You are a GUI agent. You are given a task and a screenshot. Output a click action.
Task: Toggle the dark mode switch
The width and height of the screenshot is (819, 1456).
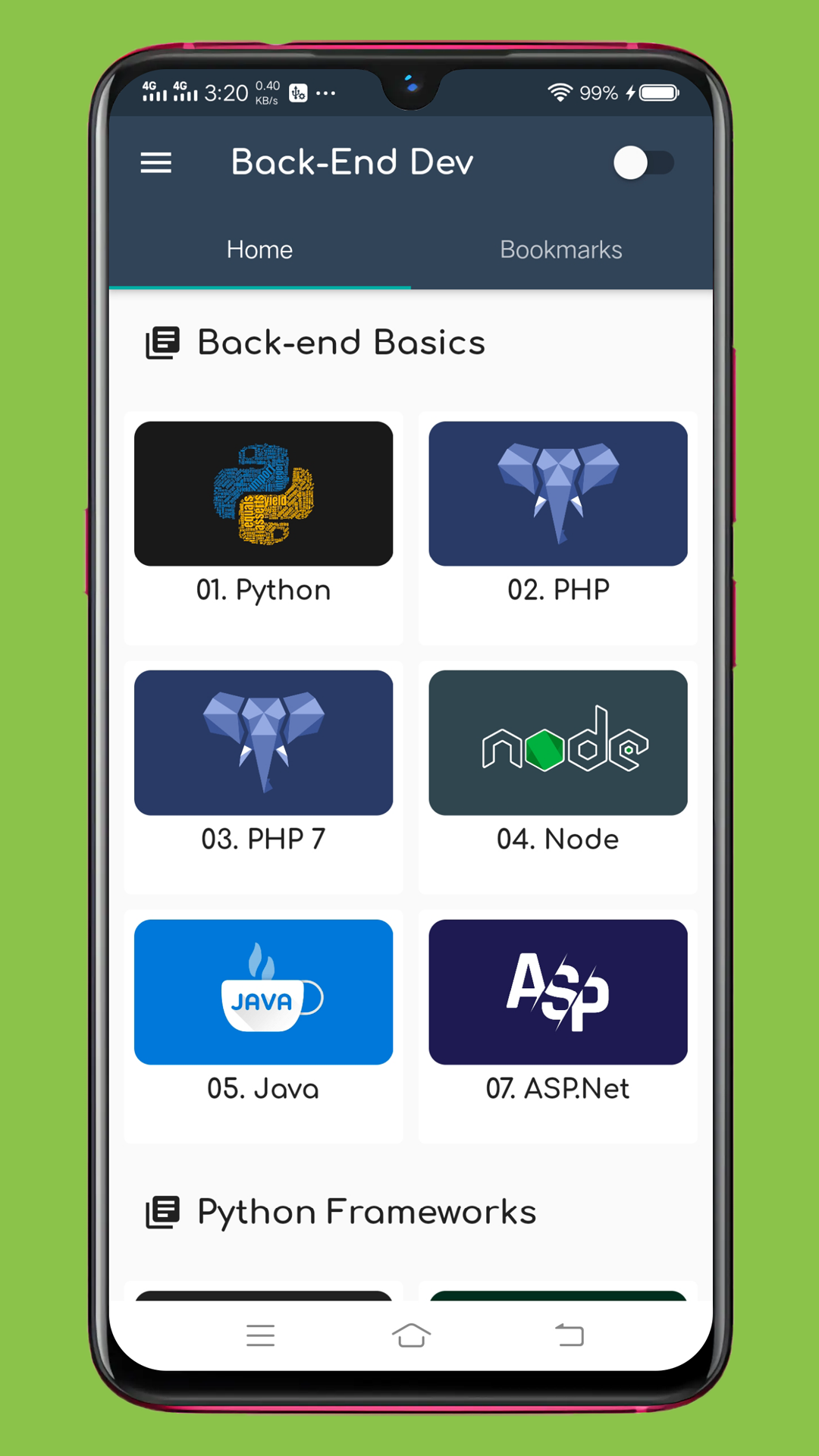coord(644,163)
